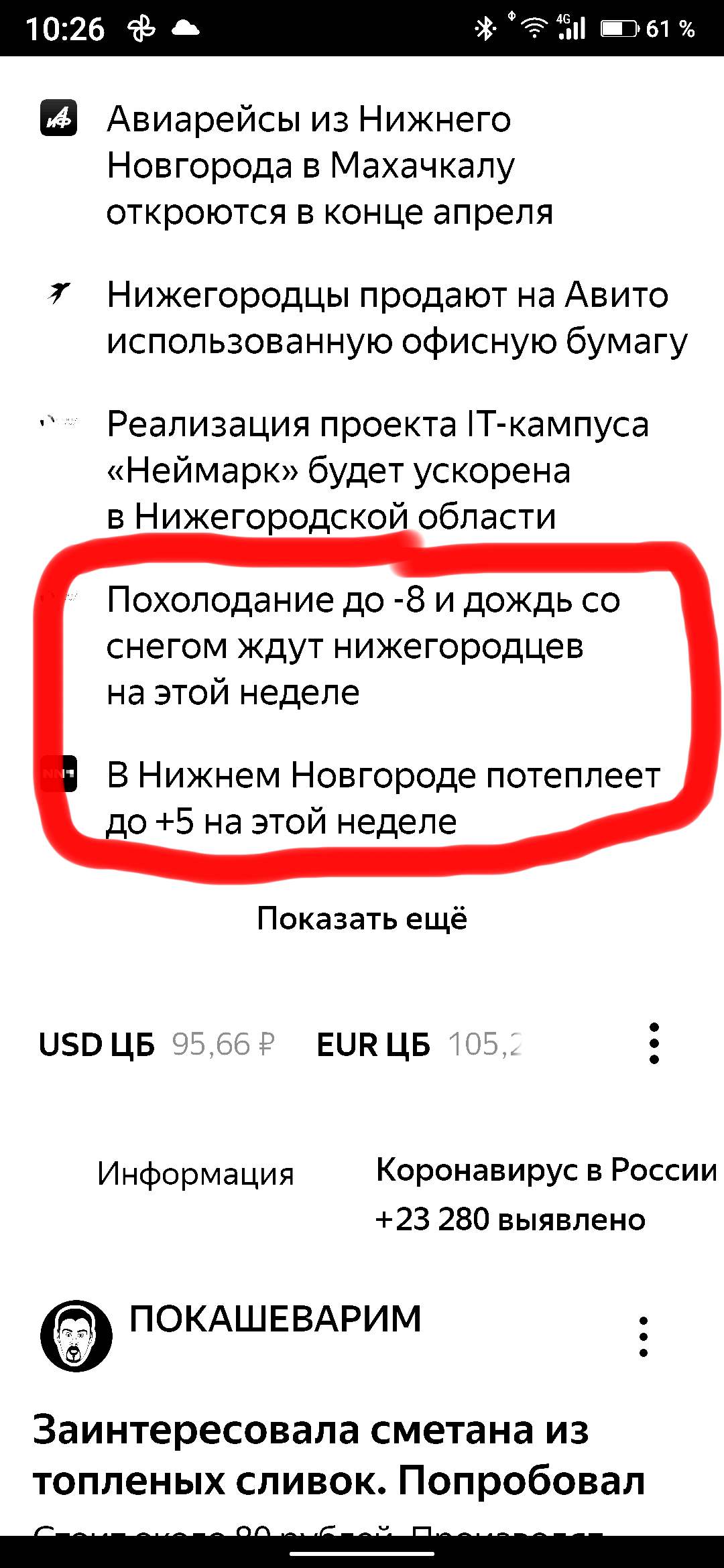Image resolution: width=724 pixels, height=1568 pixels.
Task: Read the article about сметана из топленых сливок
Action: (339, 1455)
